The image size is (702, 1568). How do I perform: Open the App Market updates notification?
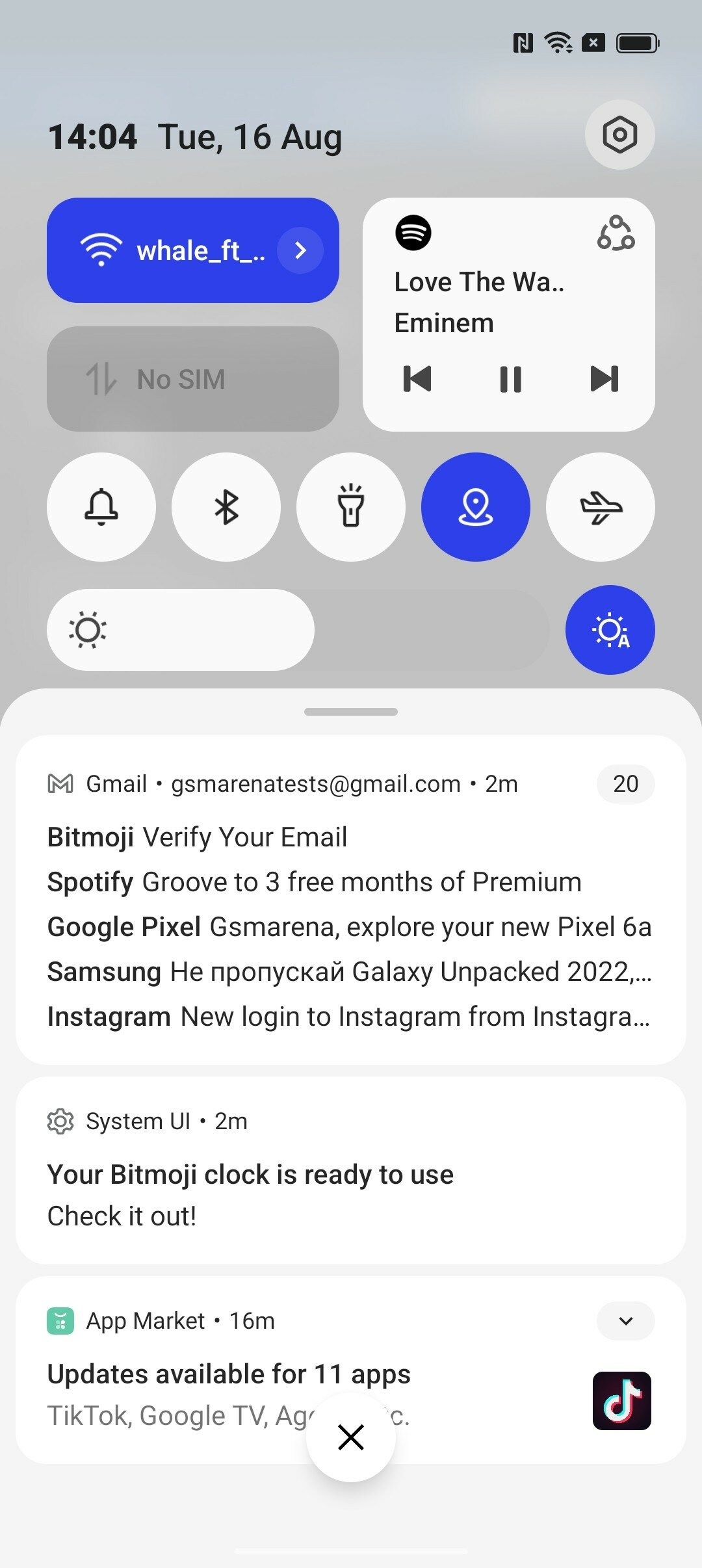pyautogui.click(x=351, y=1370)
